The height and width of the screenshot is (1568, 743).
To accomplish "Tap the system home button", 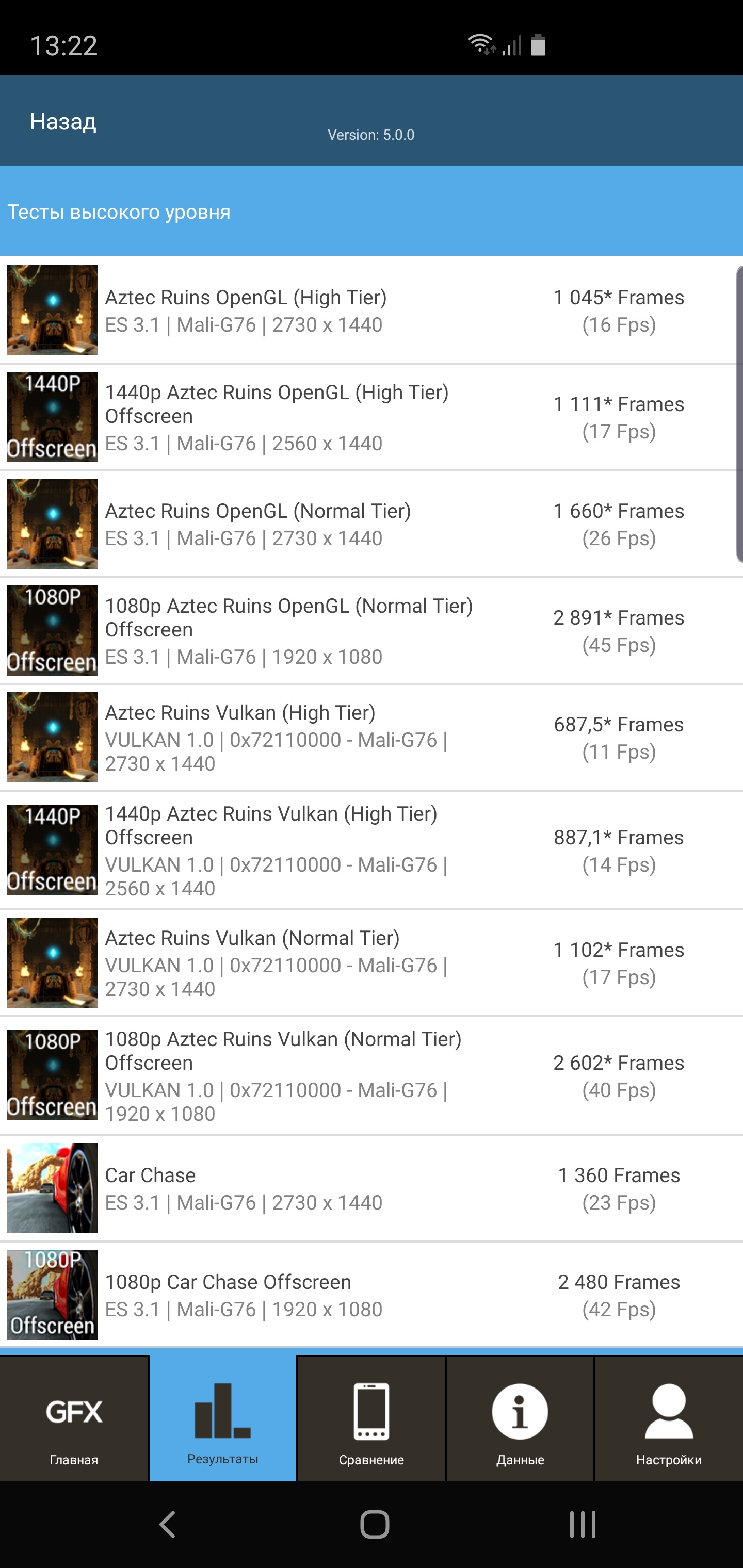I will [x=374, y=1525].
